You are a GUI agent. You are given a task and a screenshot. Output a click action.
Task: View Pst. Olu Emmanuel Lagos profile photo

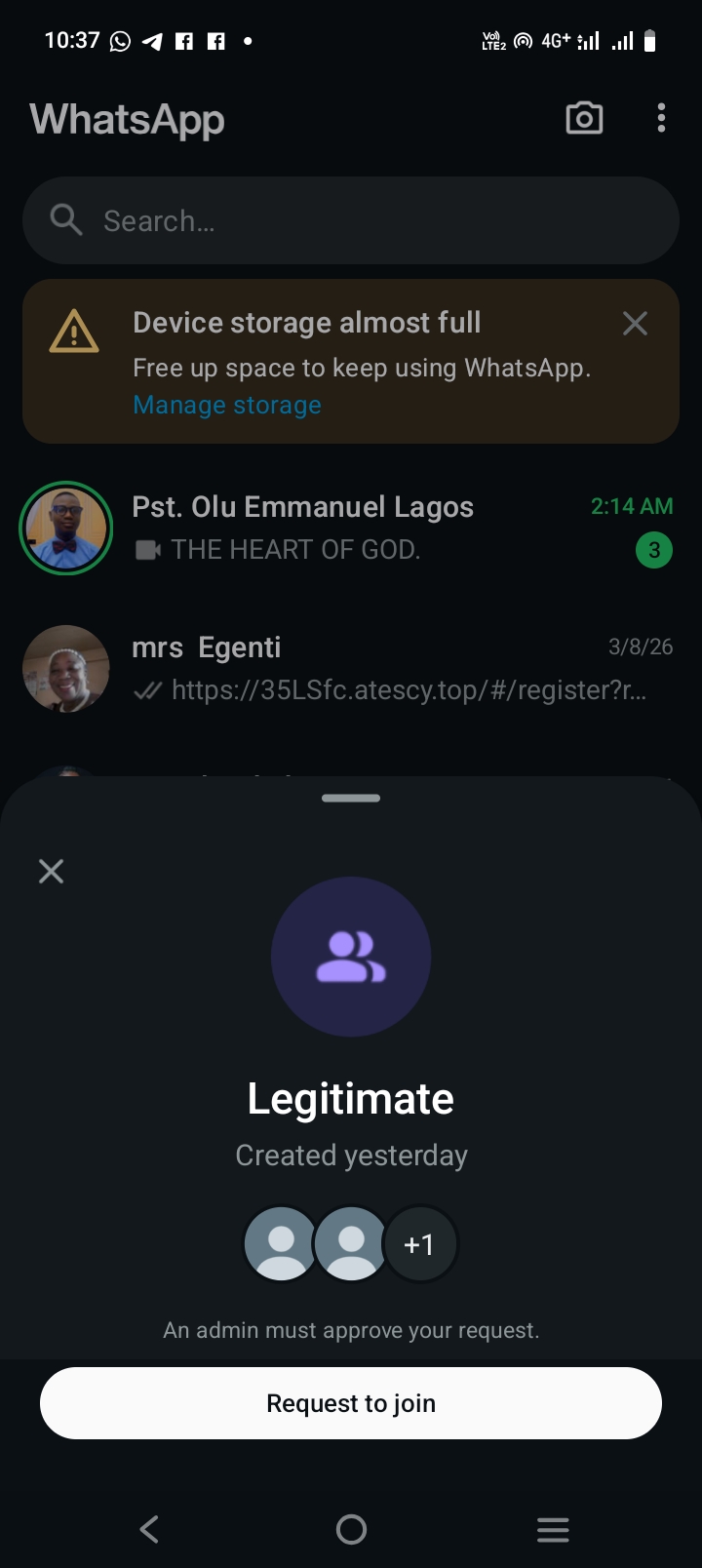pos(66,528)
